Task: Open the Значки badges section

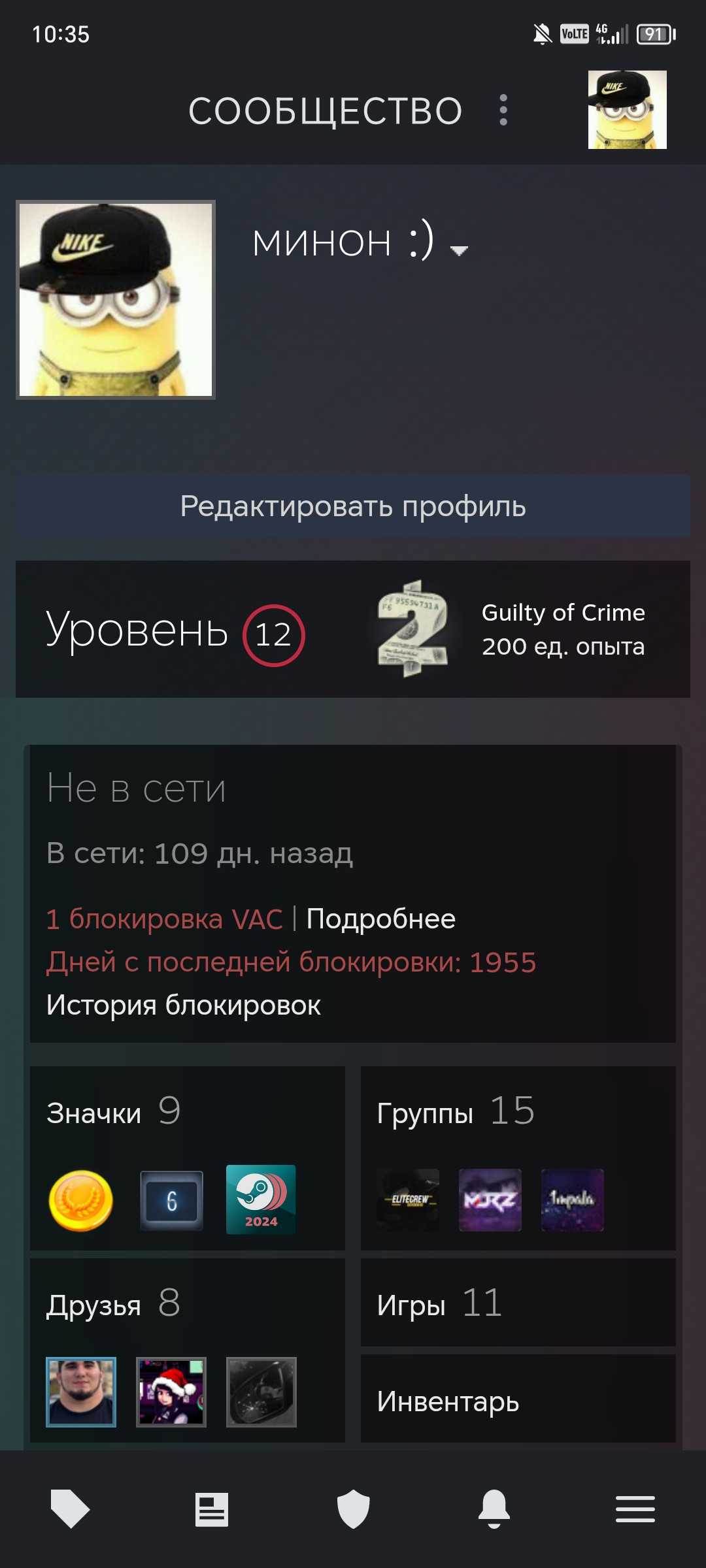Action: click(114, 1111)
